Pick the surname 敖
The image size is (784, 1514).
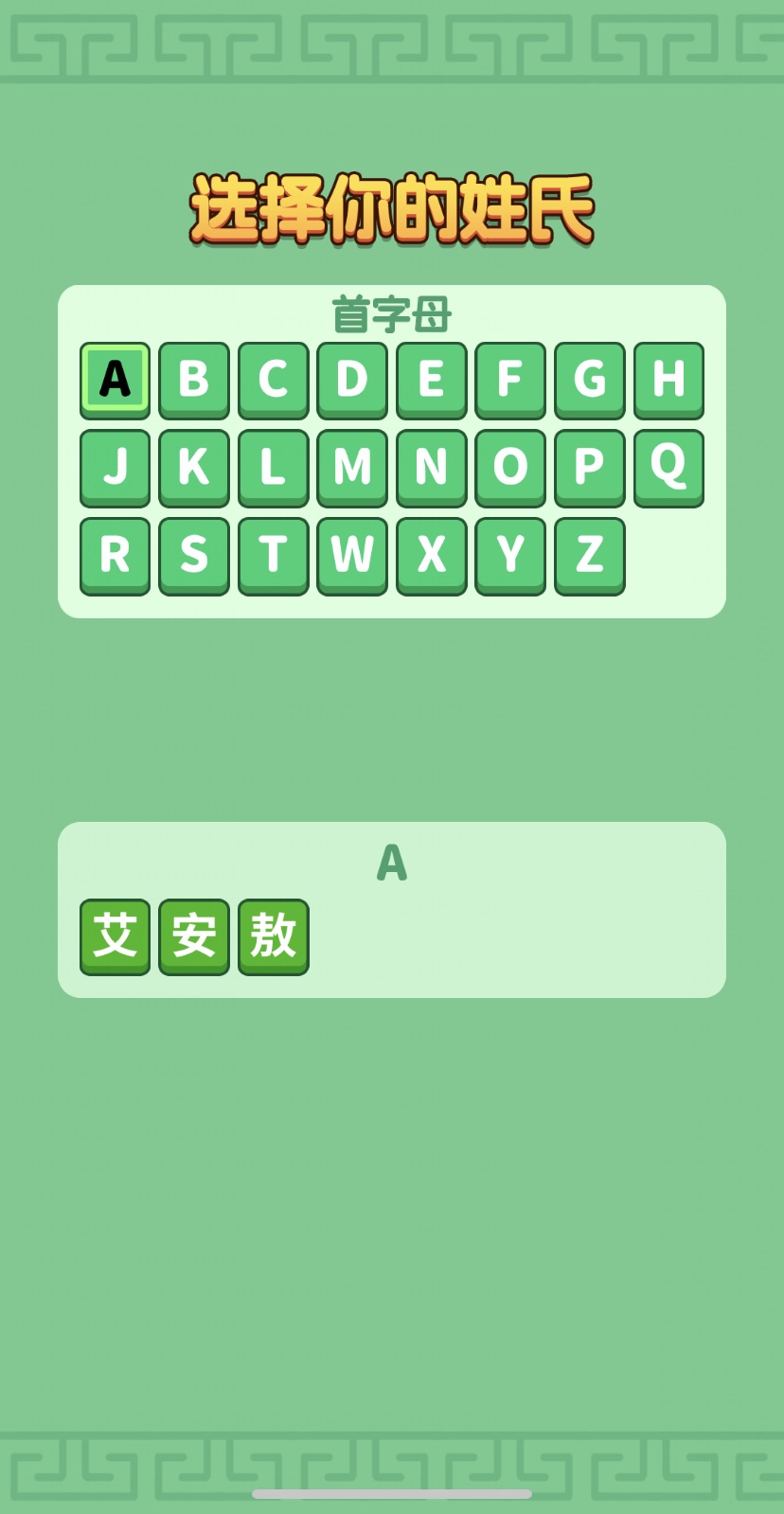coord(273,935)
